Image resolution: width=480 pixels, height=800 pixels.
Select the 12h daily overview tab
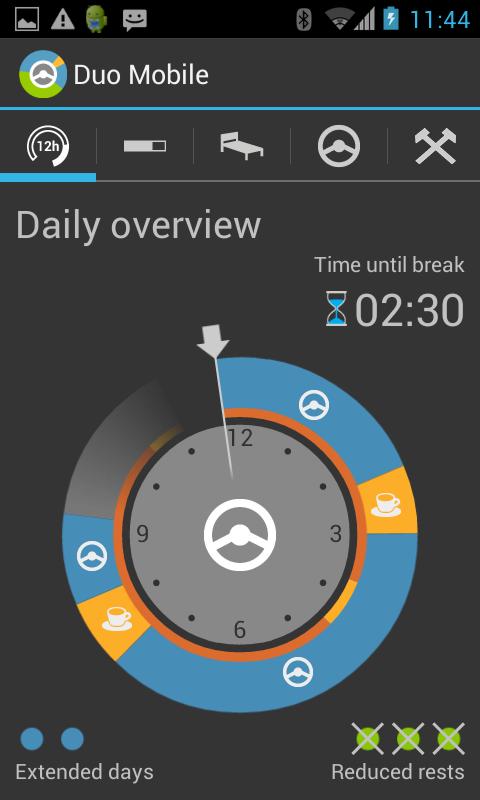pyautogui.click(x=48, y=146)
